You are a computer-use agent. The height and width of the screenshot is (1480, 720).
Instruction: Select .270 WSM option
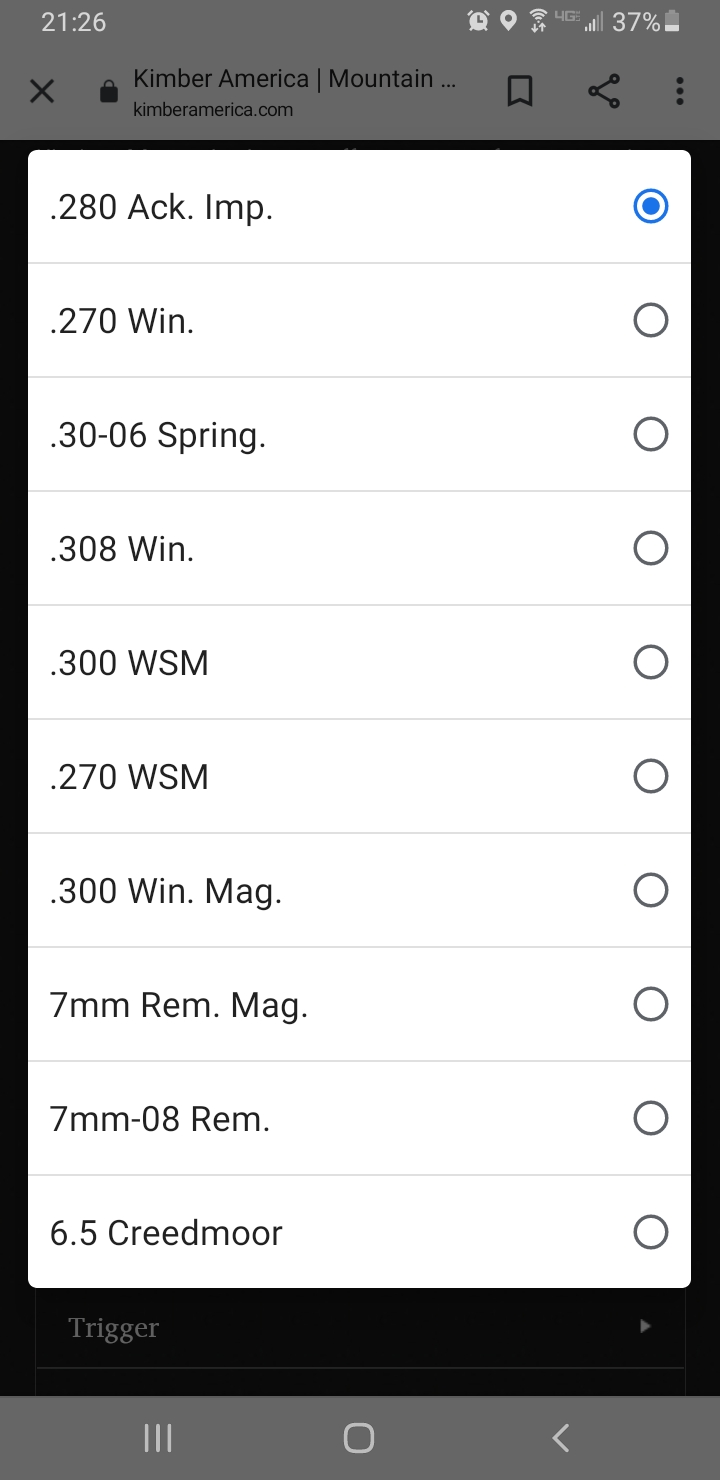pos(359,777)
